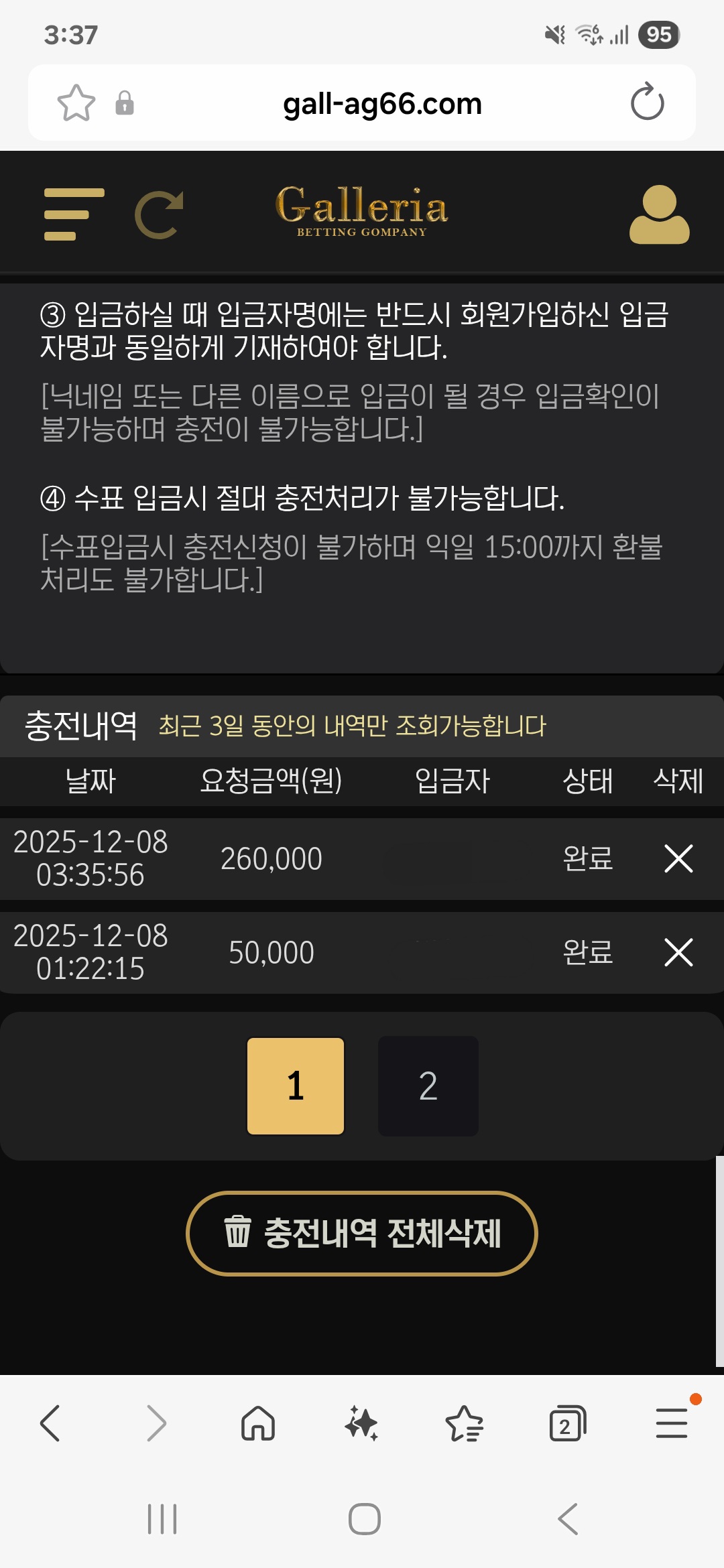This screenshot has width=724, height=1568.
Task: Delete the 50,000 charge record
Action: click(x=678, y=952)
